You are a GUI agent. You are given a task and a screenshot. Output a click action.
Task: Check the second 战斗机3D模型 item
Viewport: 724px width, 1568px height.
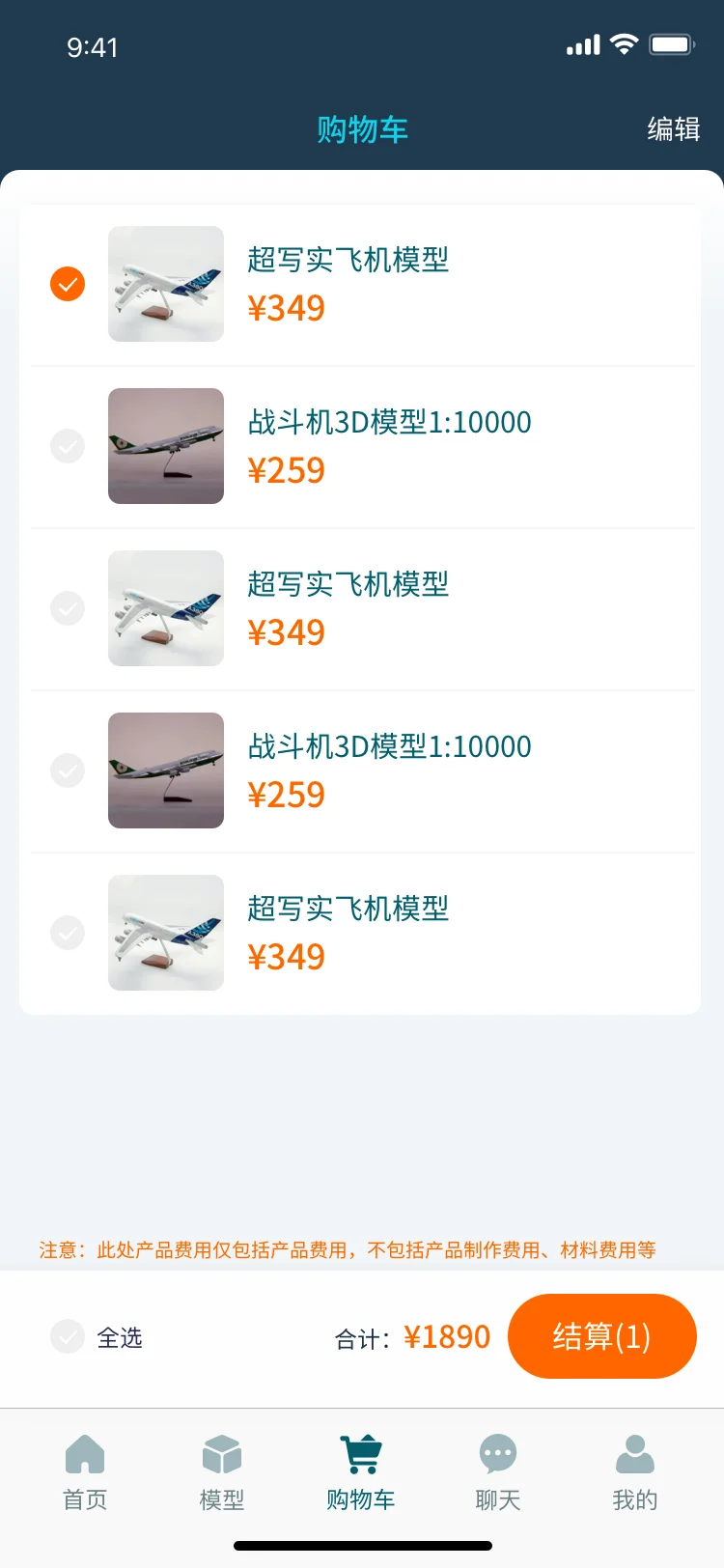click(x=67, y=770)
